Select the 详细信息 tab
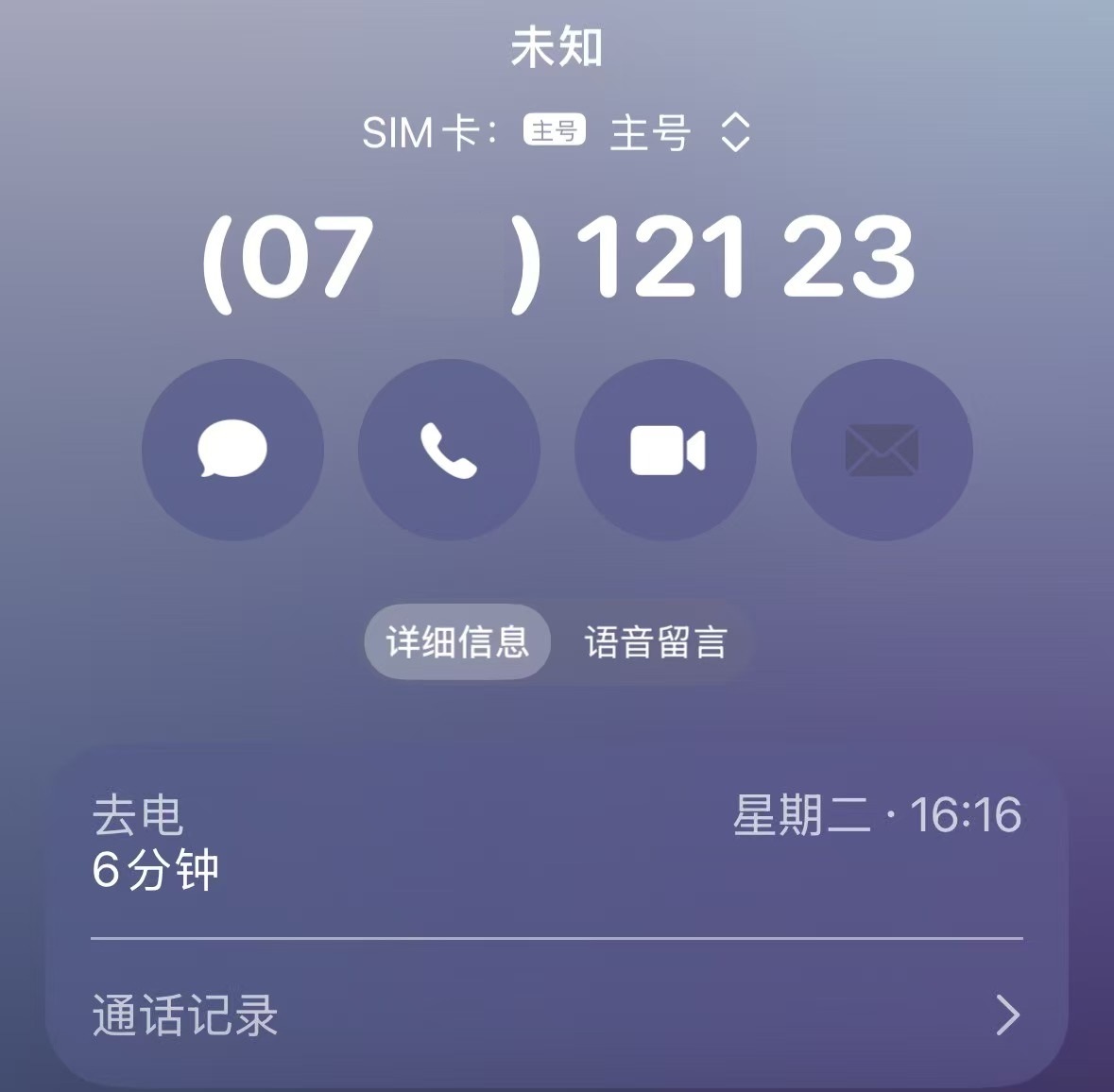 tap(457, 642)
